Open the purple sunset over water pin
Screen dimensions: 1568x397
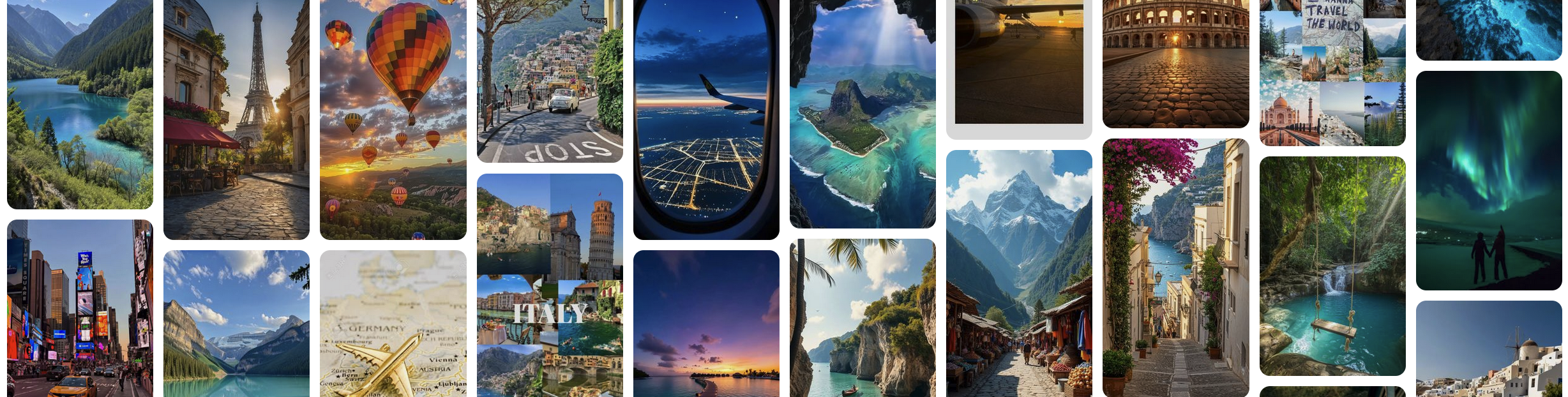(x=706, y=324)
